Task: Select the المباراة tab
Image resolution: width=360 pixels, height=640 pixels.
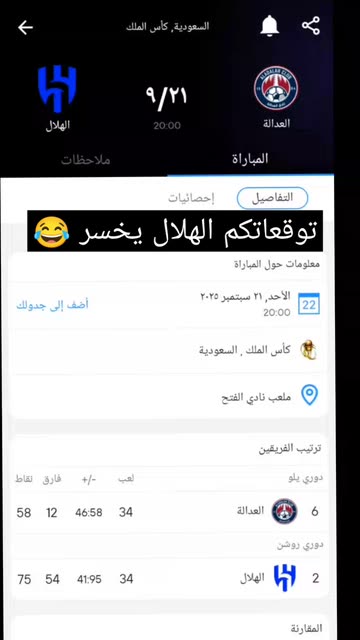Action: [250, 159]
